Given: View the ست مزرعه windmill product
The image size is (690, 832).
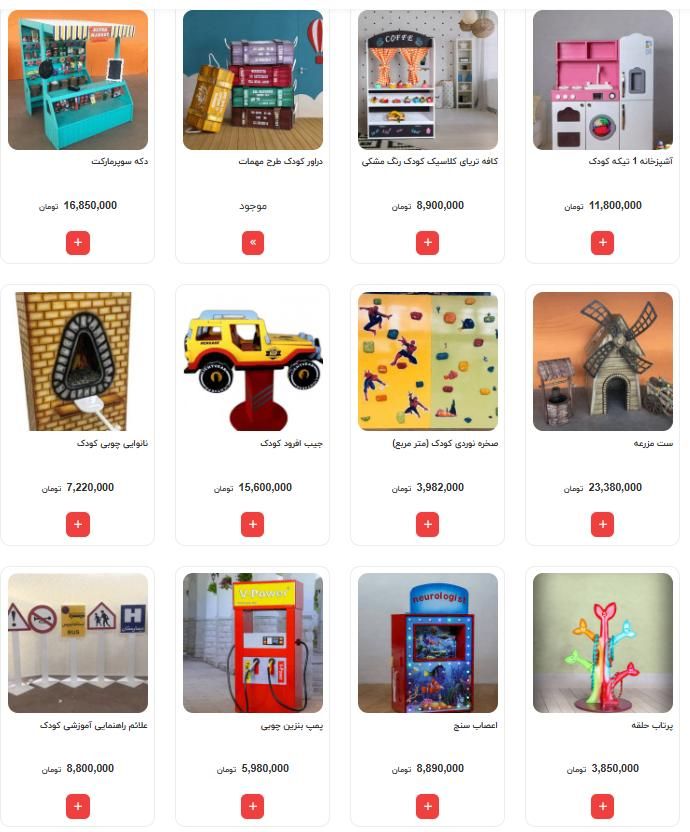Looking at the screenshot, I should tap(602, 362).
